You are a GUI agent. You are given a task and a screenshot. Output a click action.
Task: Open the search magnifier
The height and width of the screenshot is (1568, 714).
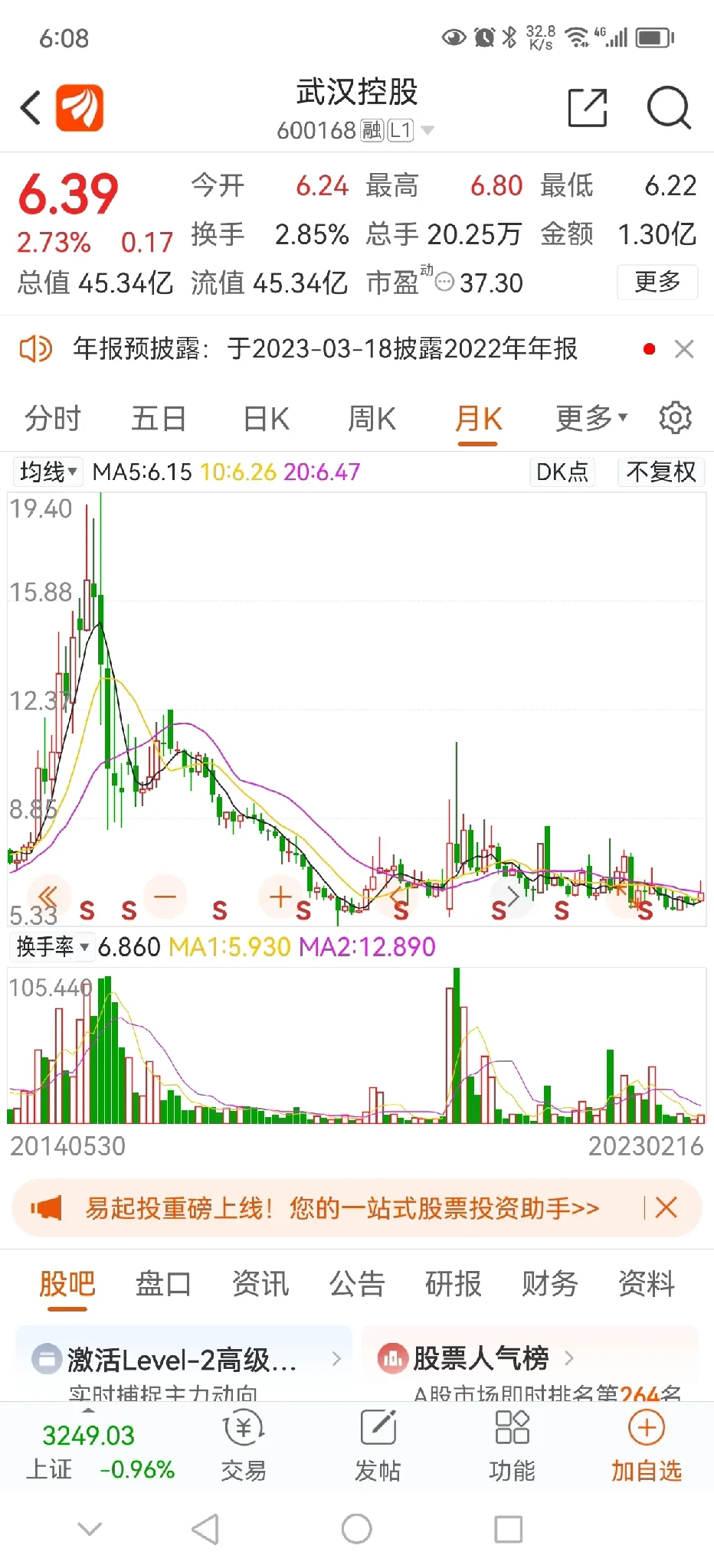669,108
